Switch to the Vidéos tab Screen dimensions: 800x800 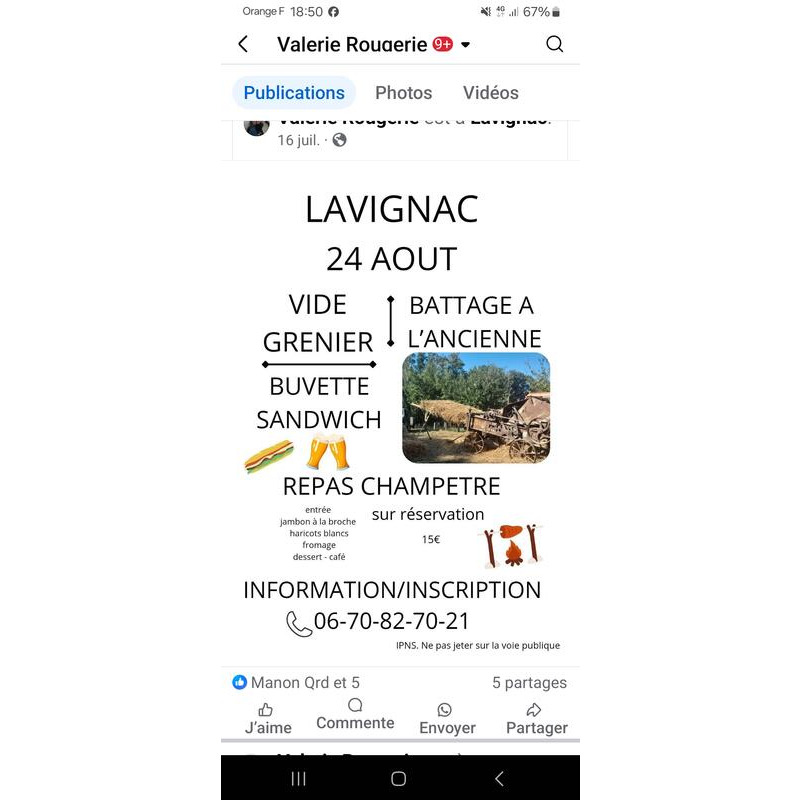click(490, 93)
